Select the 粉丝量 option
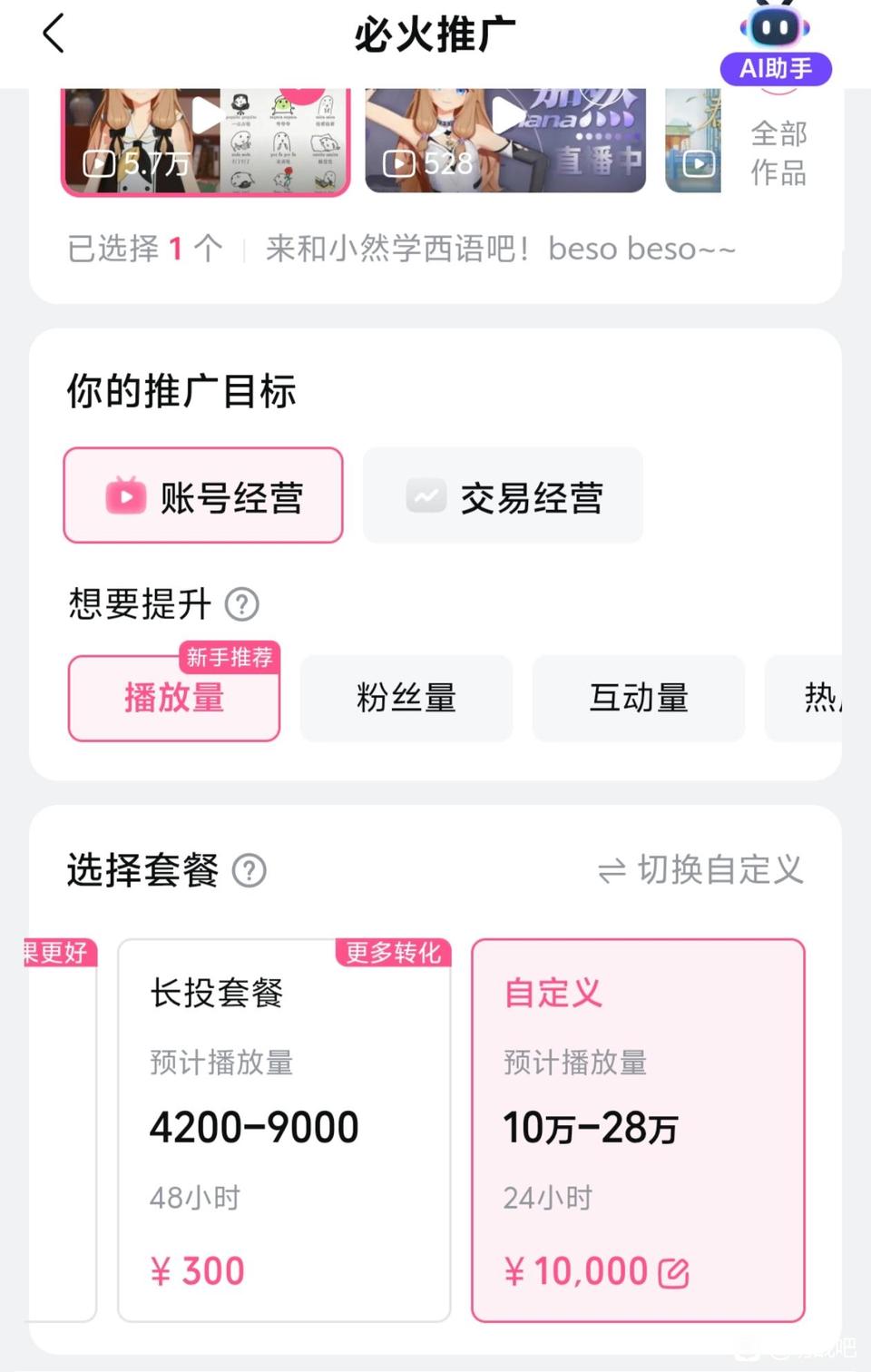This screenshot has width=871, height=1372. [x=406, y=698]
